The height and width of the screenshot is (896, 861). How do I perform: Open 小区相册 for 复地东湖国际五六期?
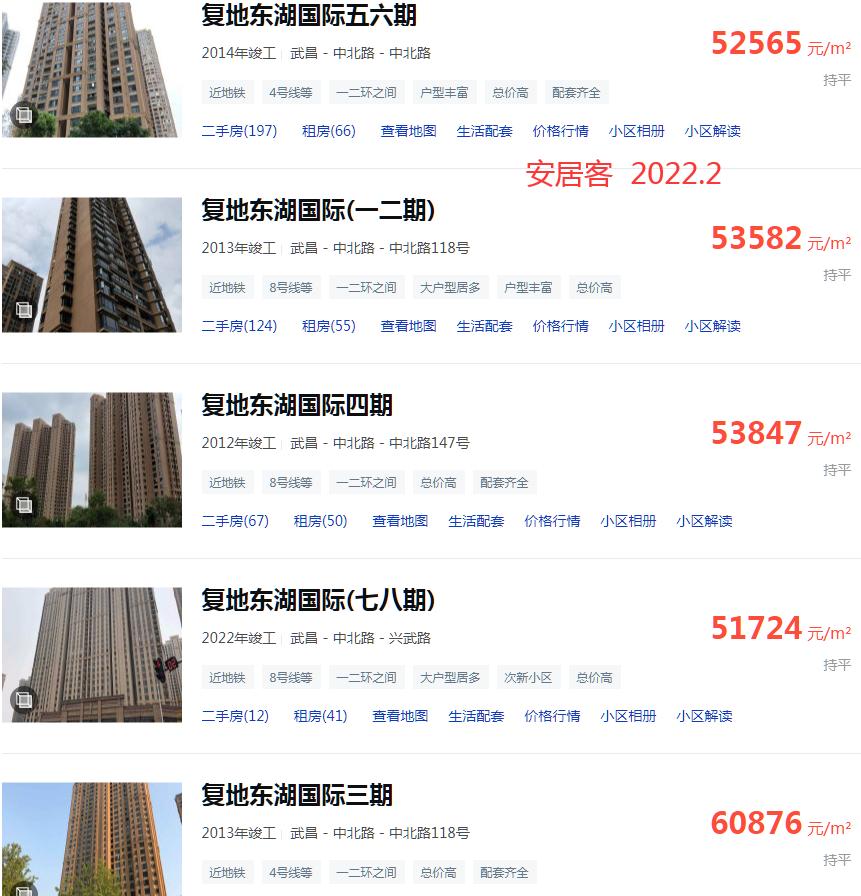[637, 130]
